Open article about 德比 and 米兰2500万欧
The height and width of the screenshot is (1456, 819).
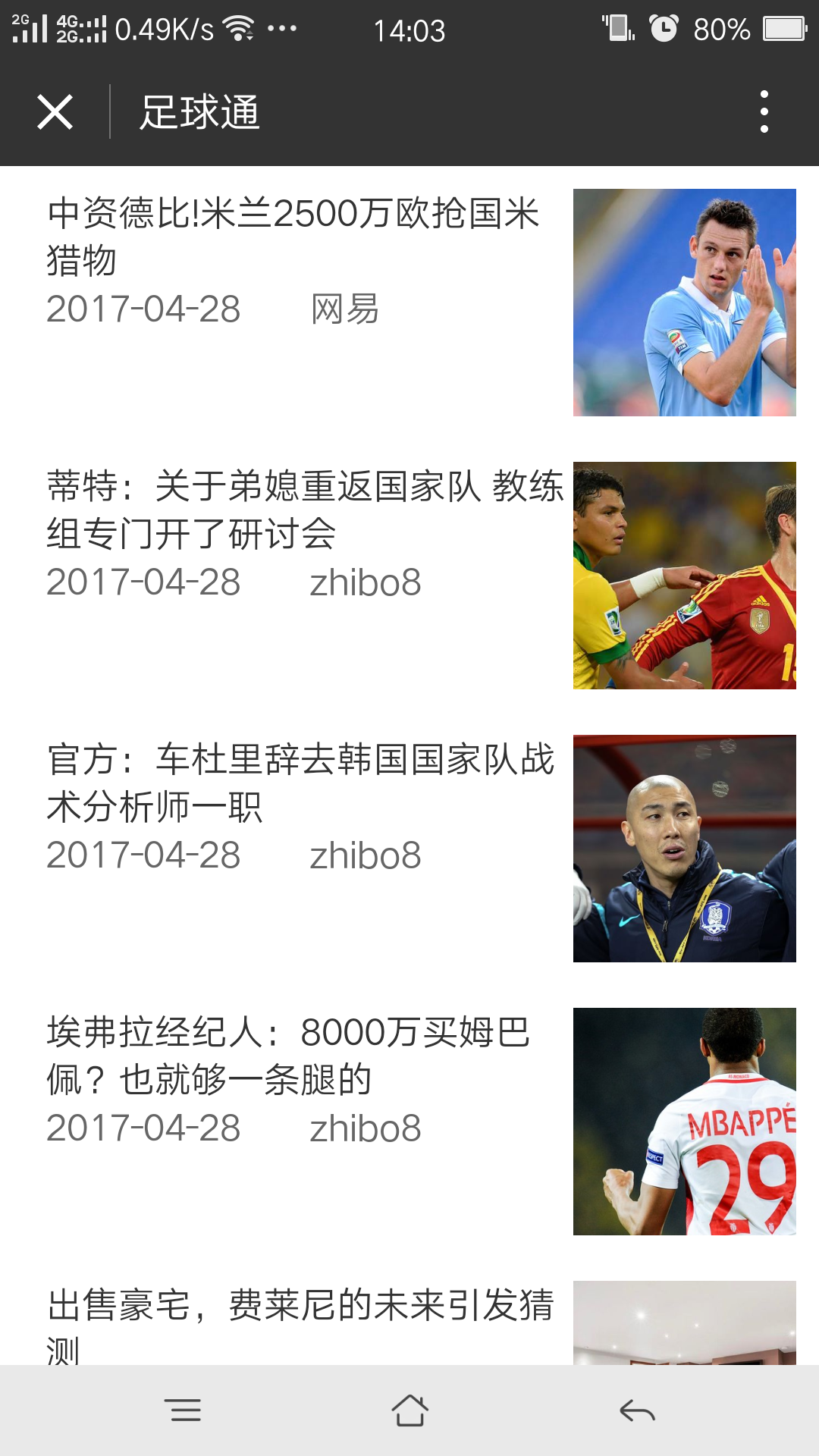(x=293, y=236)
